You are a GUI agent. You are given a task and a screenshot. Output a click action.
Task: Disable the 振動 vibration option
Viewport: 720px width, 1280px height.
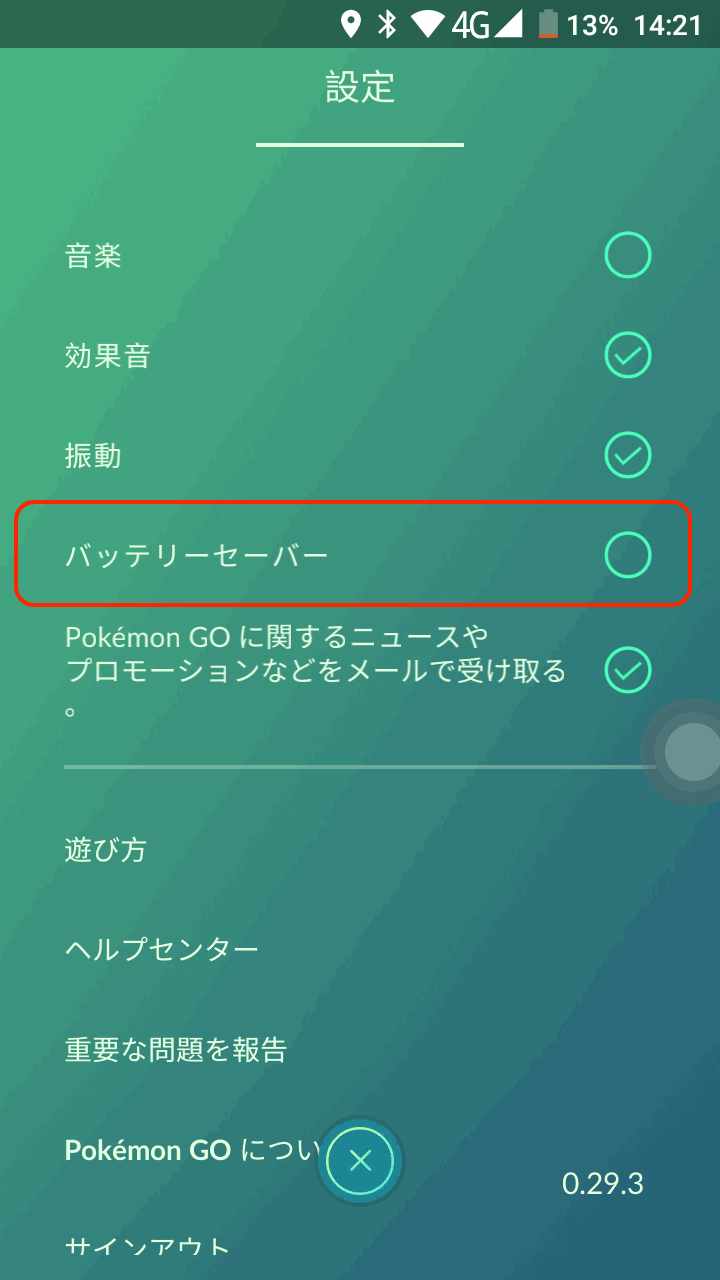628,455
